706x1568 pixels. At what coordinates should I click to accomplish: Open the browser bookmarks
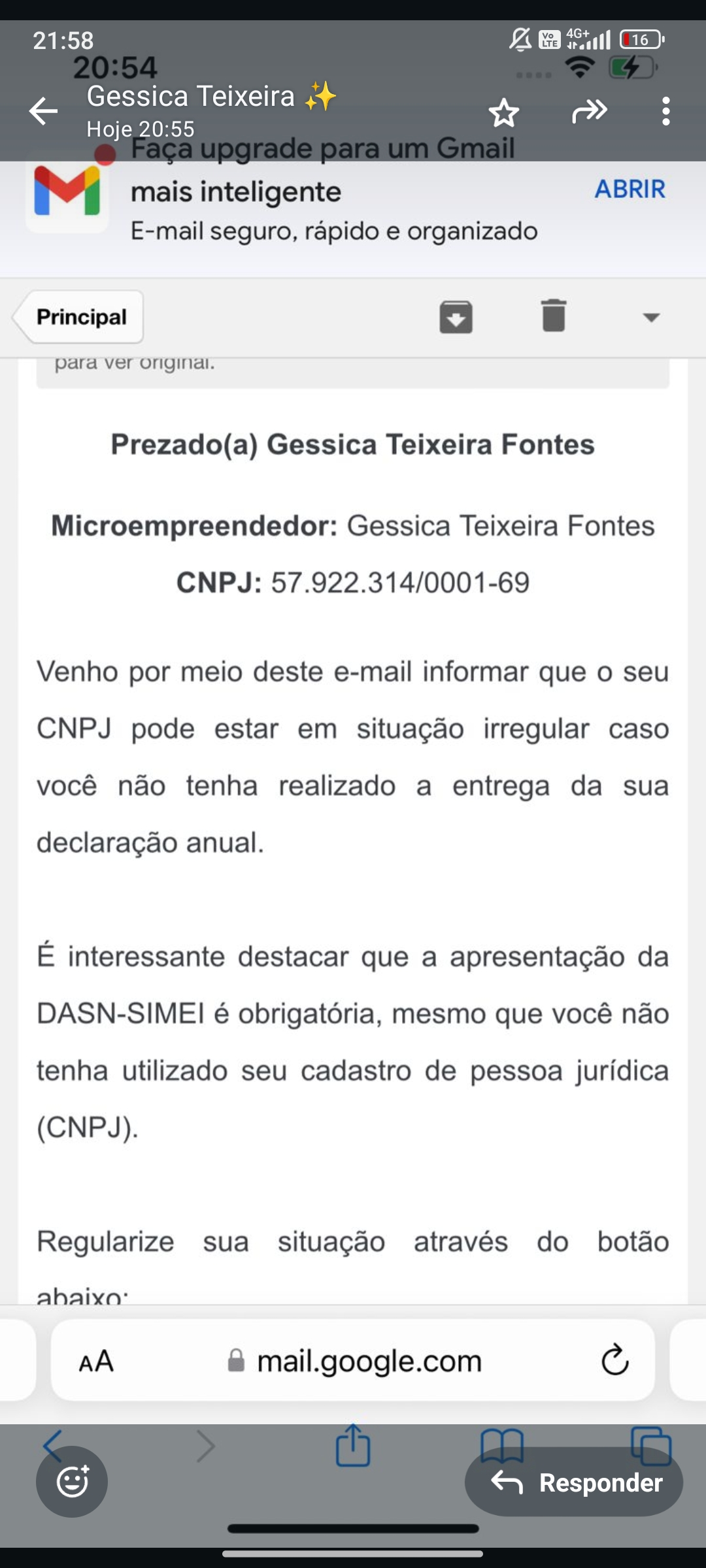point(502,1444)
